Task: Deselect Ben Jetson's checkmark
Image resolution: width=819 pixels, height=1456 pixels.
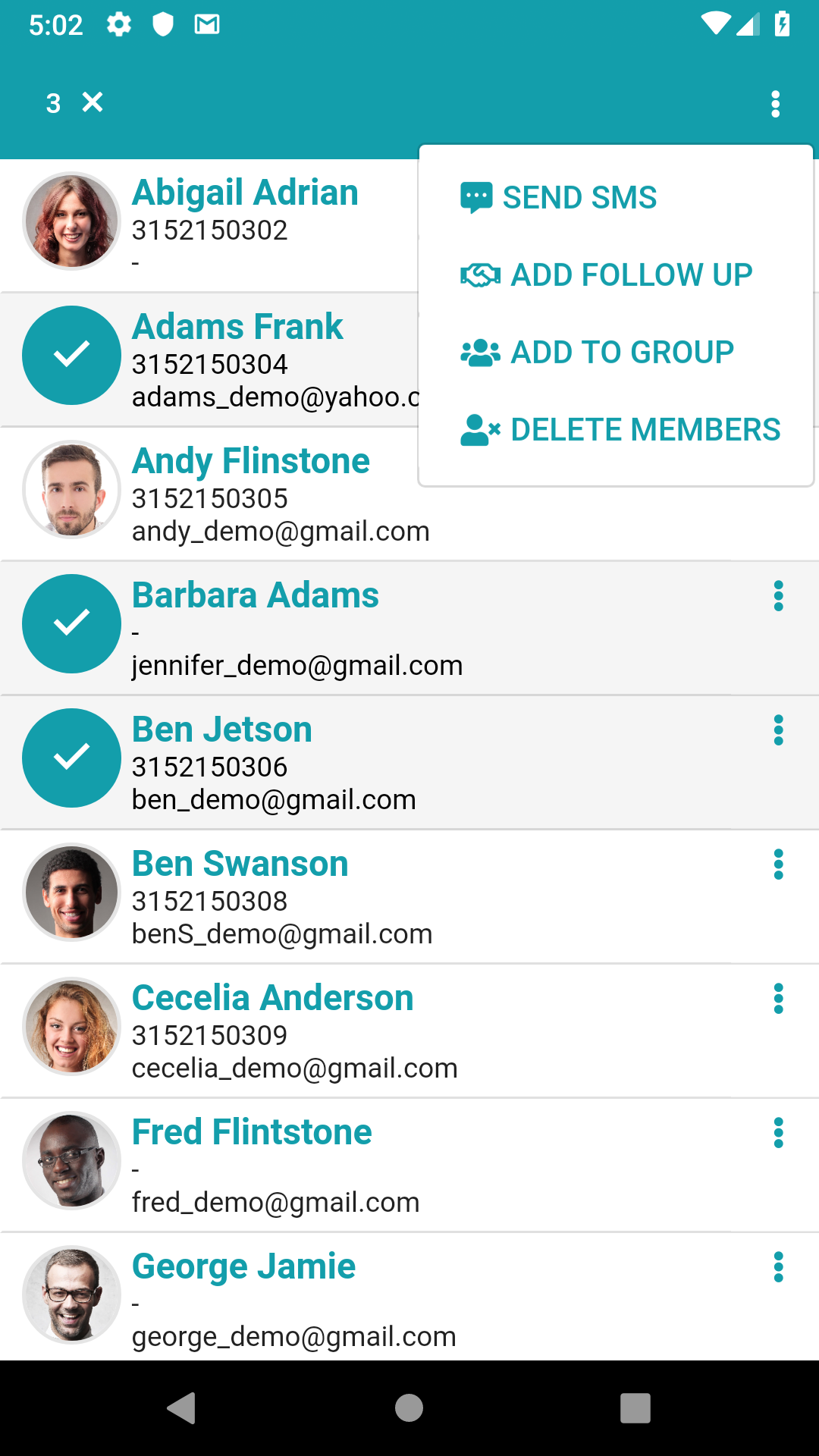Action: click(71, 758)
